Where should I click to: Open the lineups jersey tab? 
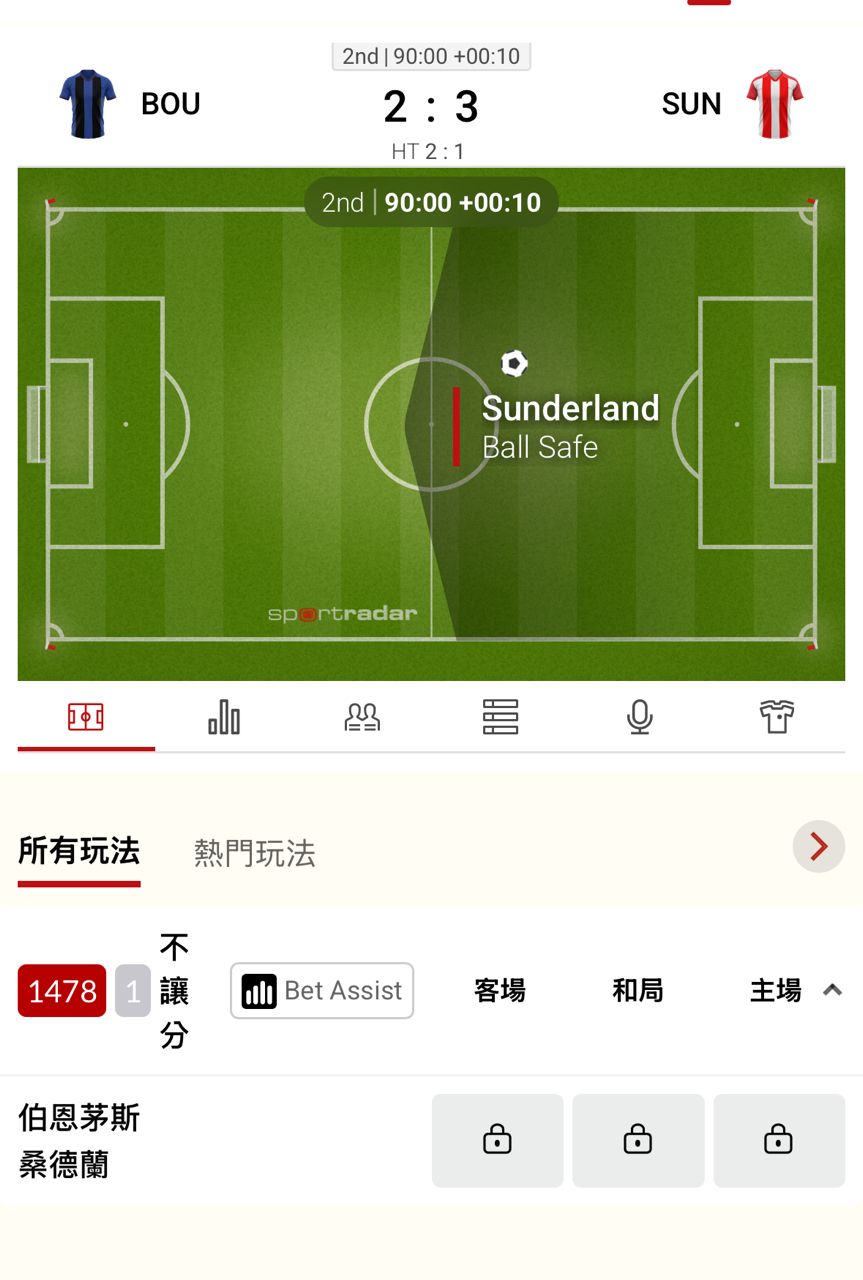pyautogui.click(x=777, y=717)
